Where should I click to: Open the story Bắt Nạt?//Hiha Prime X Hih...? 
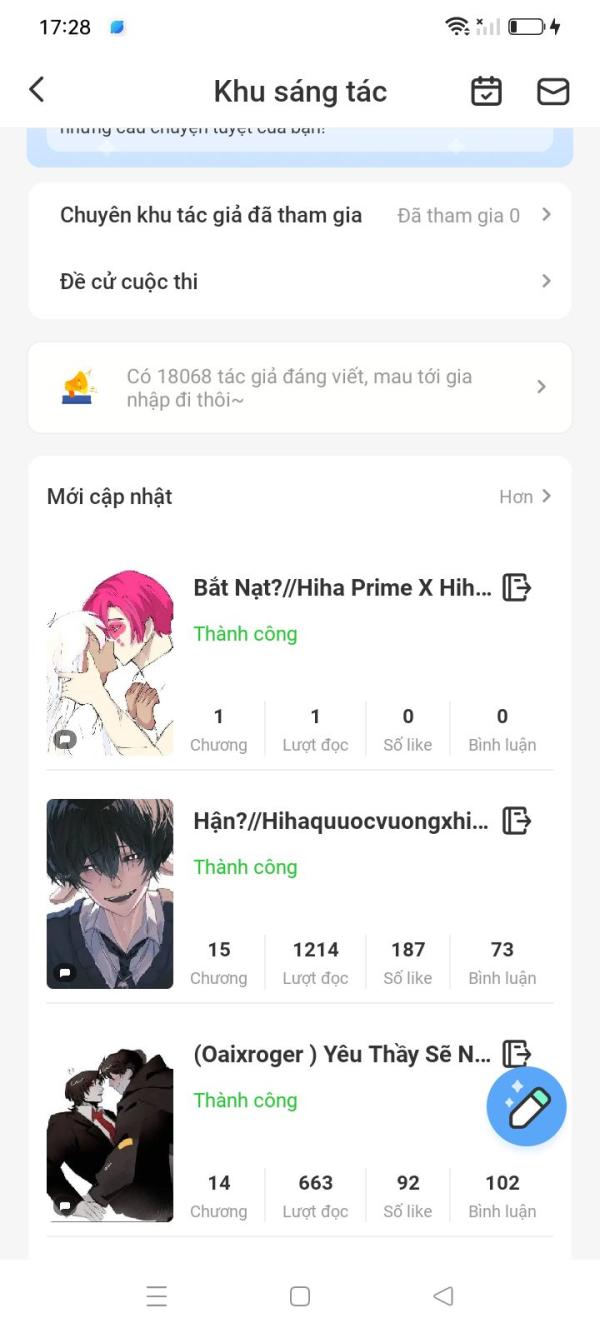[x=342, y=587]
